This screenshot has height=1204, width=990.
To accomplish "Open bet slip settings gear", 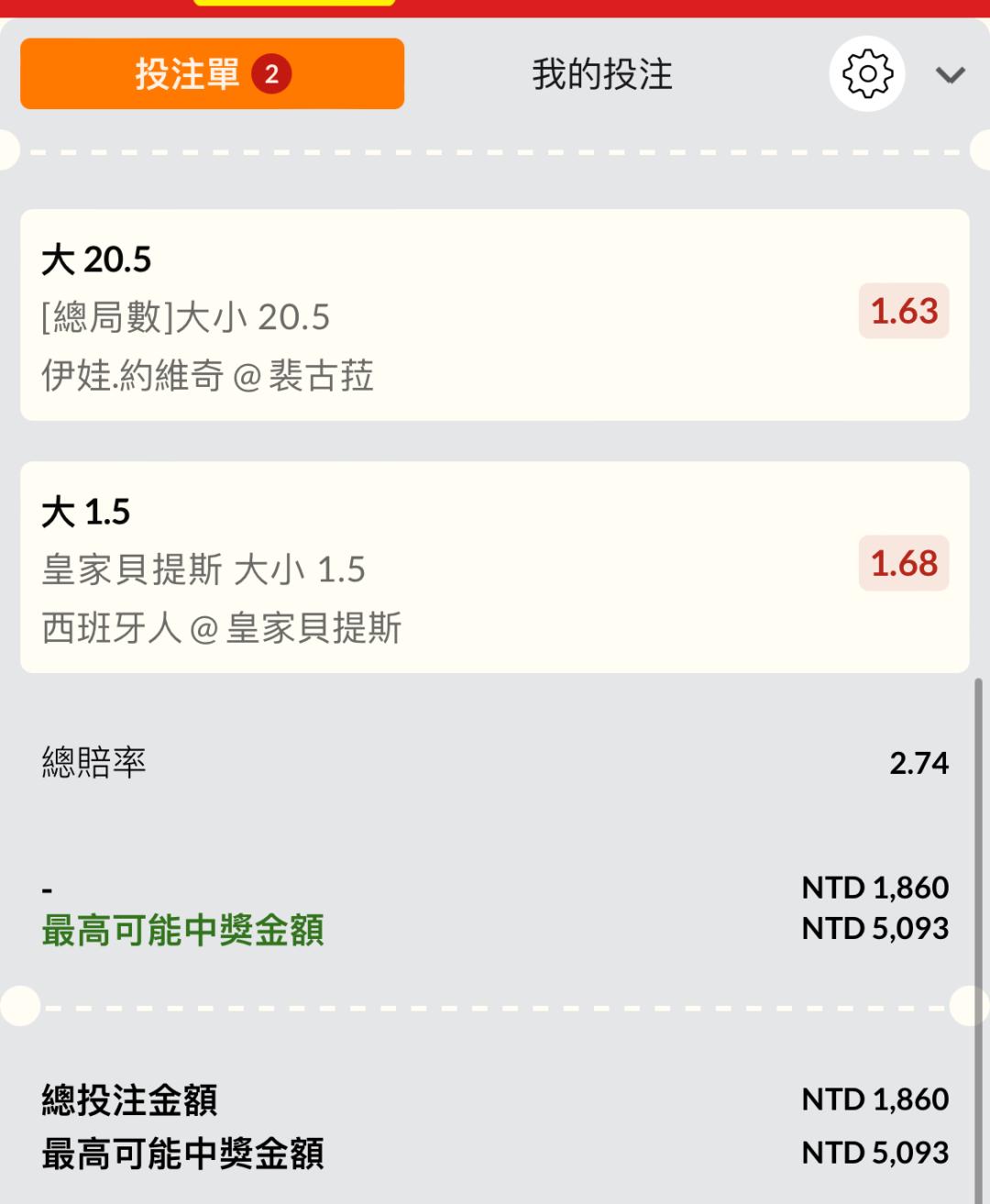I will tap(867, 73).
